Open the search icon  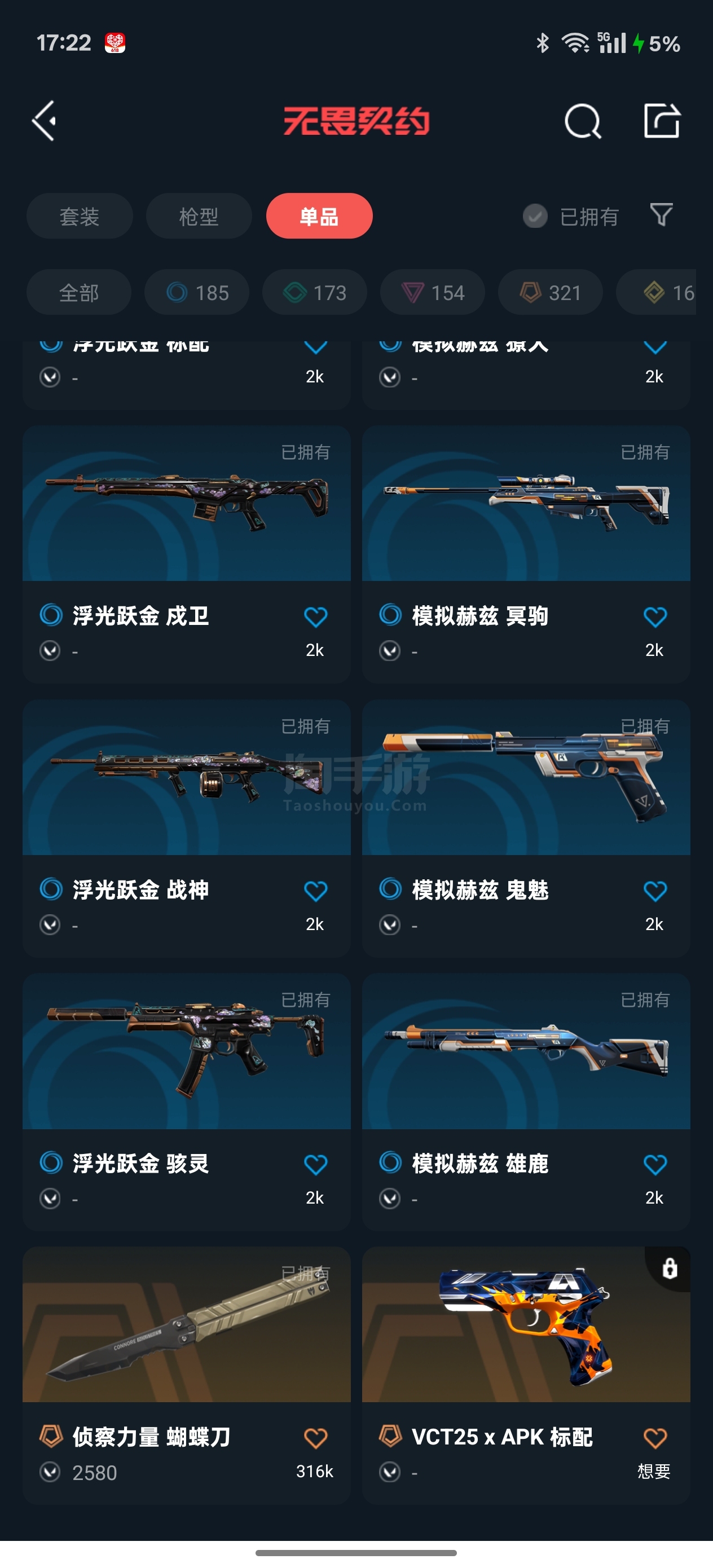click(x=583, y=121)
